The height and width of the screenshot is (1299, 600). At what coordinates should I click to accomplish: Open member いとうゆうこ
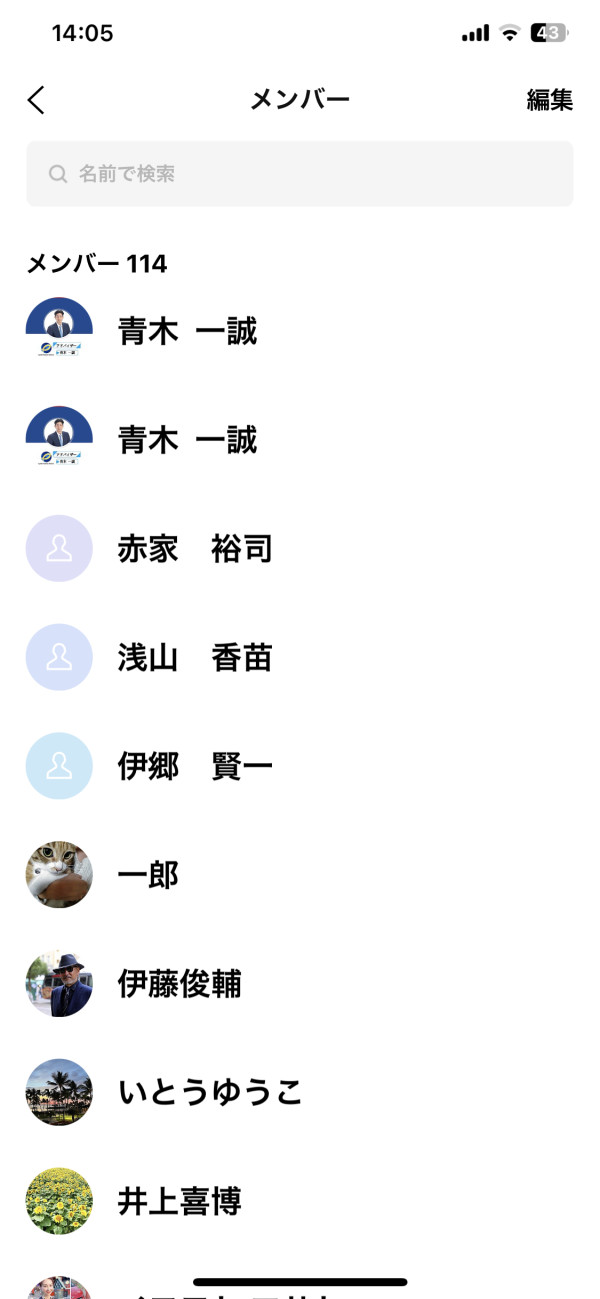coord(300,1093)
